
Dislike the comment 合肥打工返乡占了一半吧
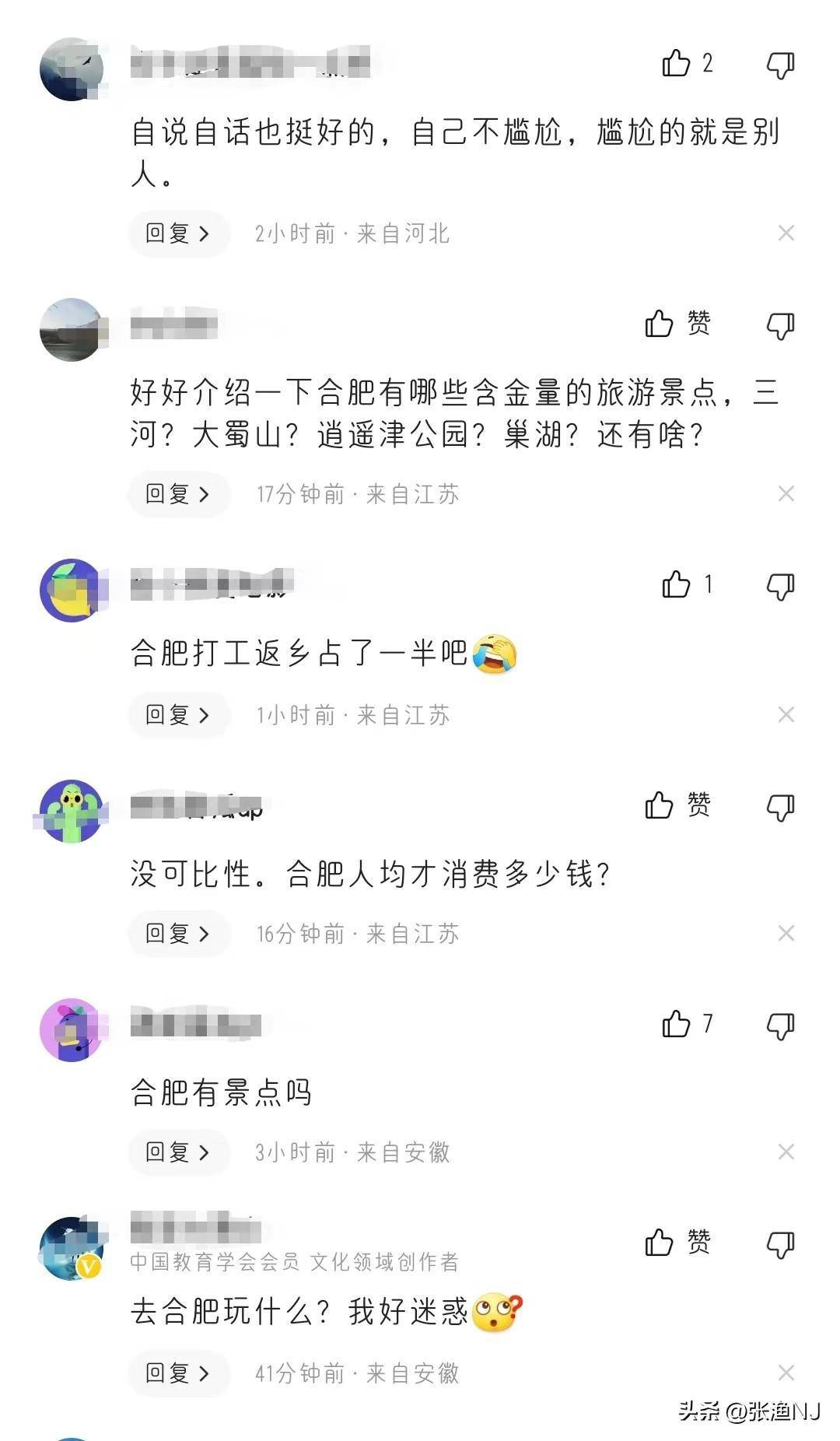point(780,587)
